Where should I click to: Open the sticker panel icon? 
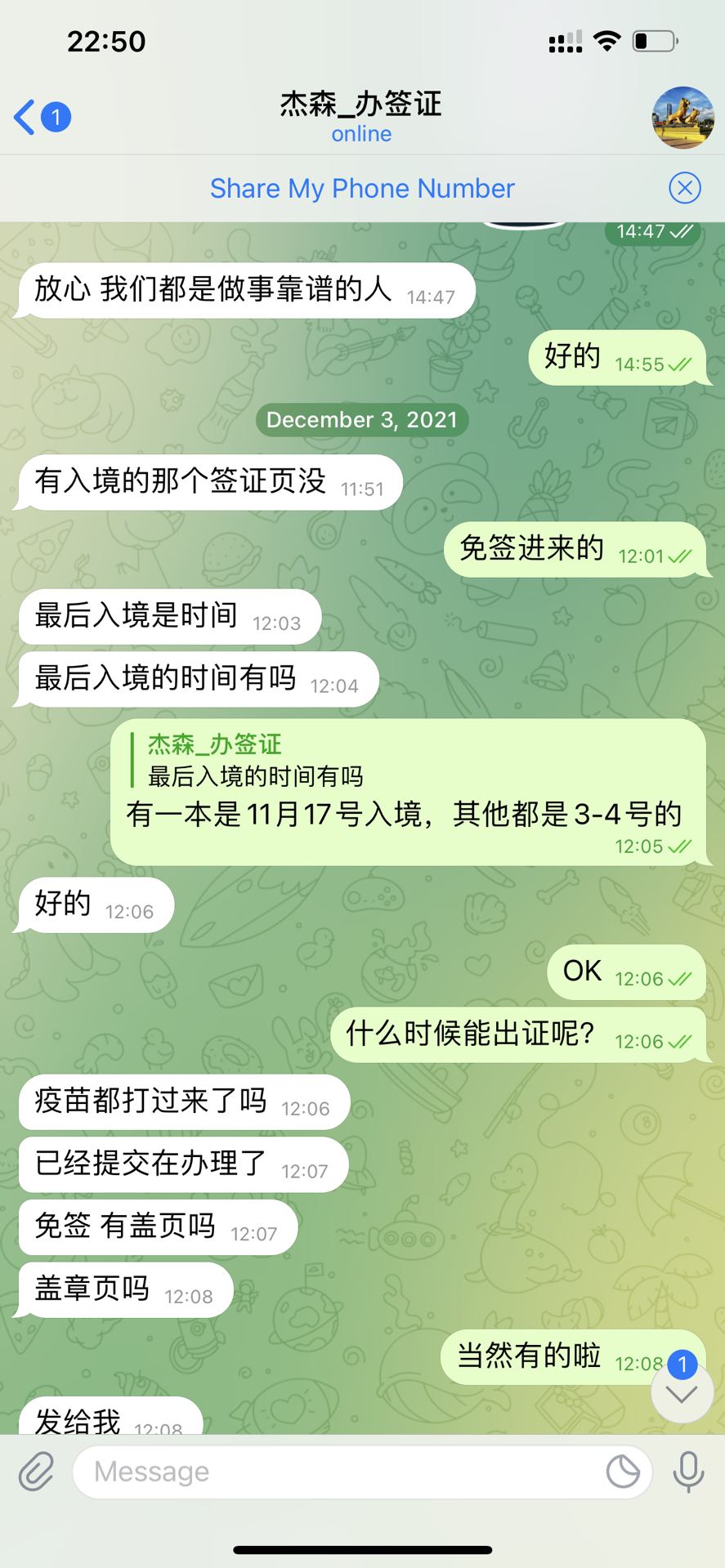tap(622, 1472)
